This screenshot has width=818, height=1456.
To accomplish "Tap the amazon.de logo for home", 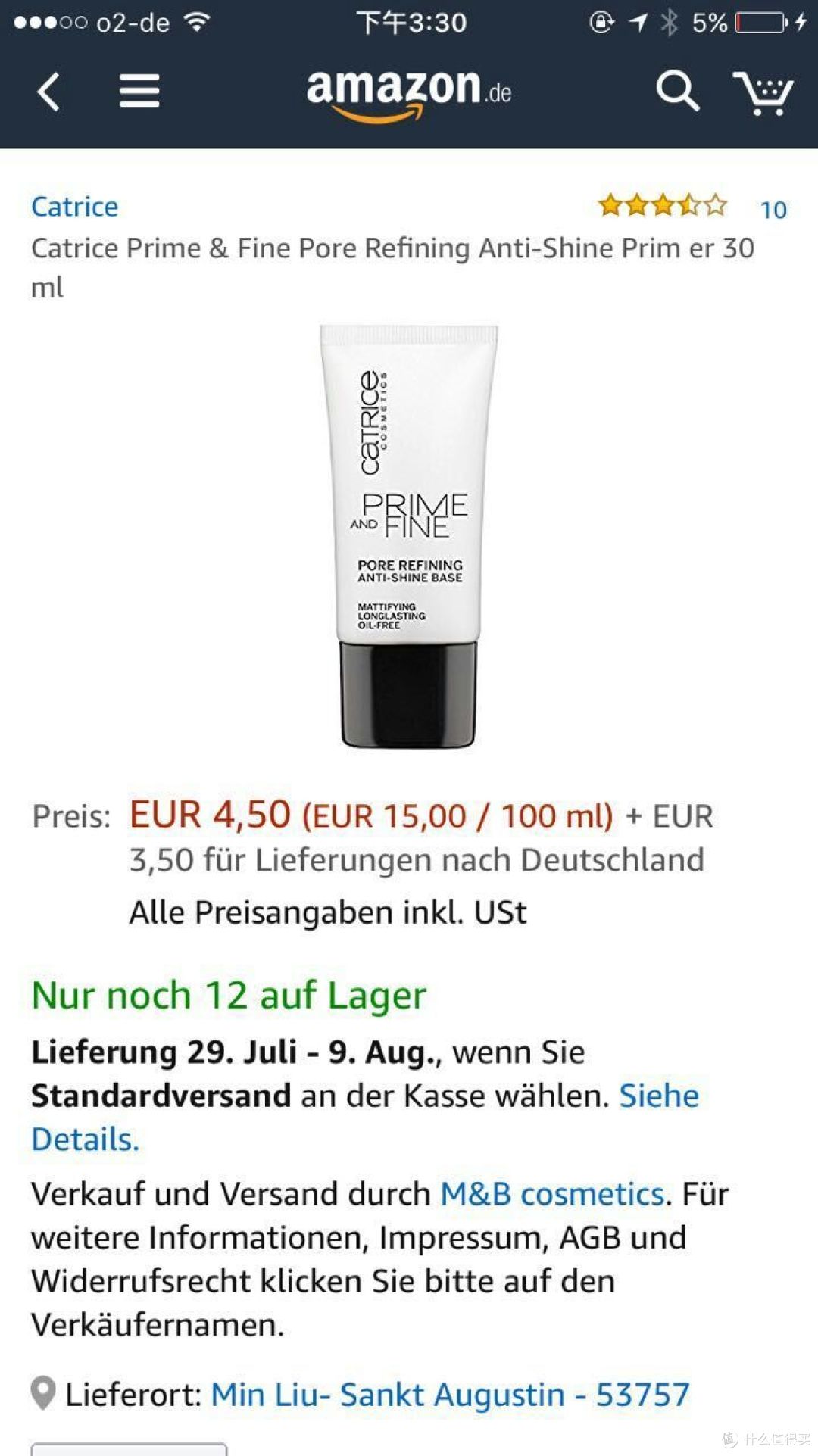I will 409,94.
